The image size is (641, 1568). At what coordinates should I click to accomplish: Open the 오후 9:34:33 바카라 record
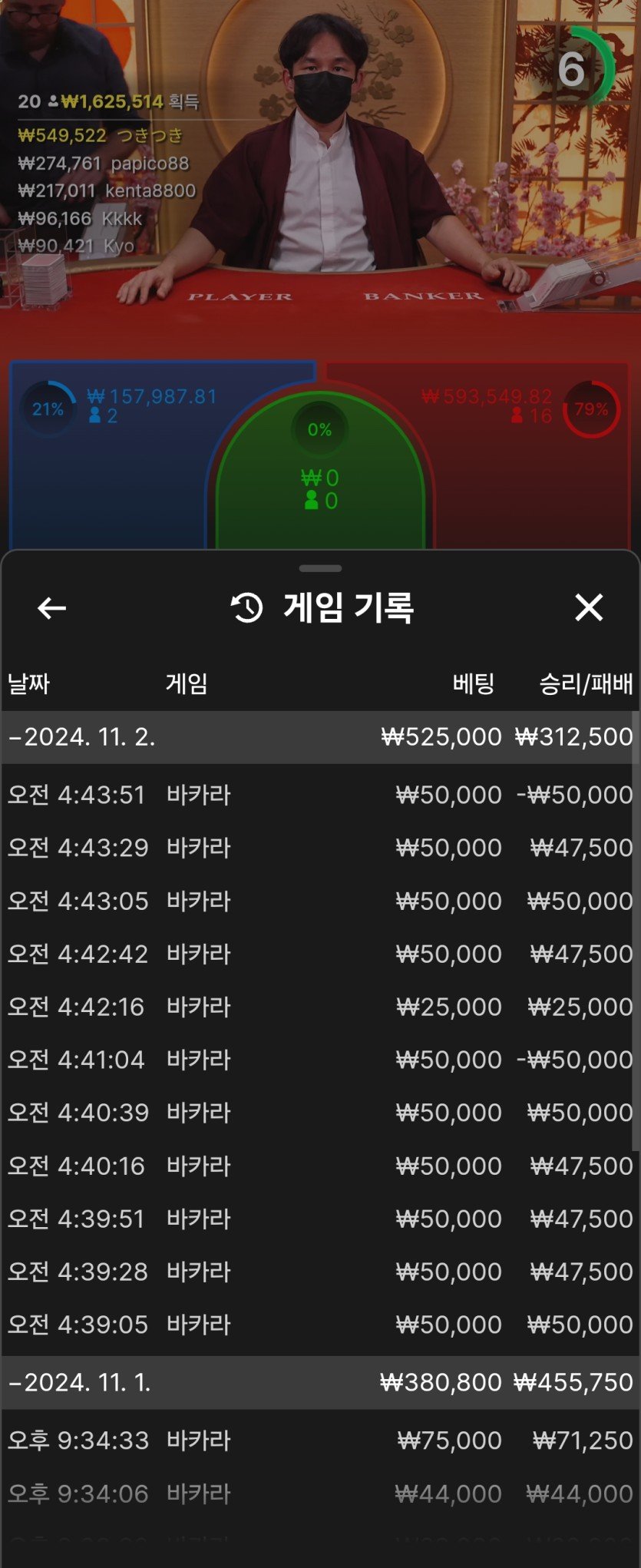[x=319, y=1441]
